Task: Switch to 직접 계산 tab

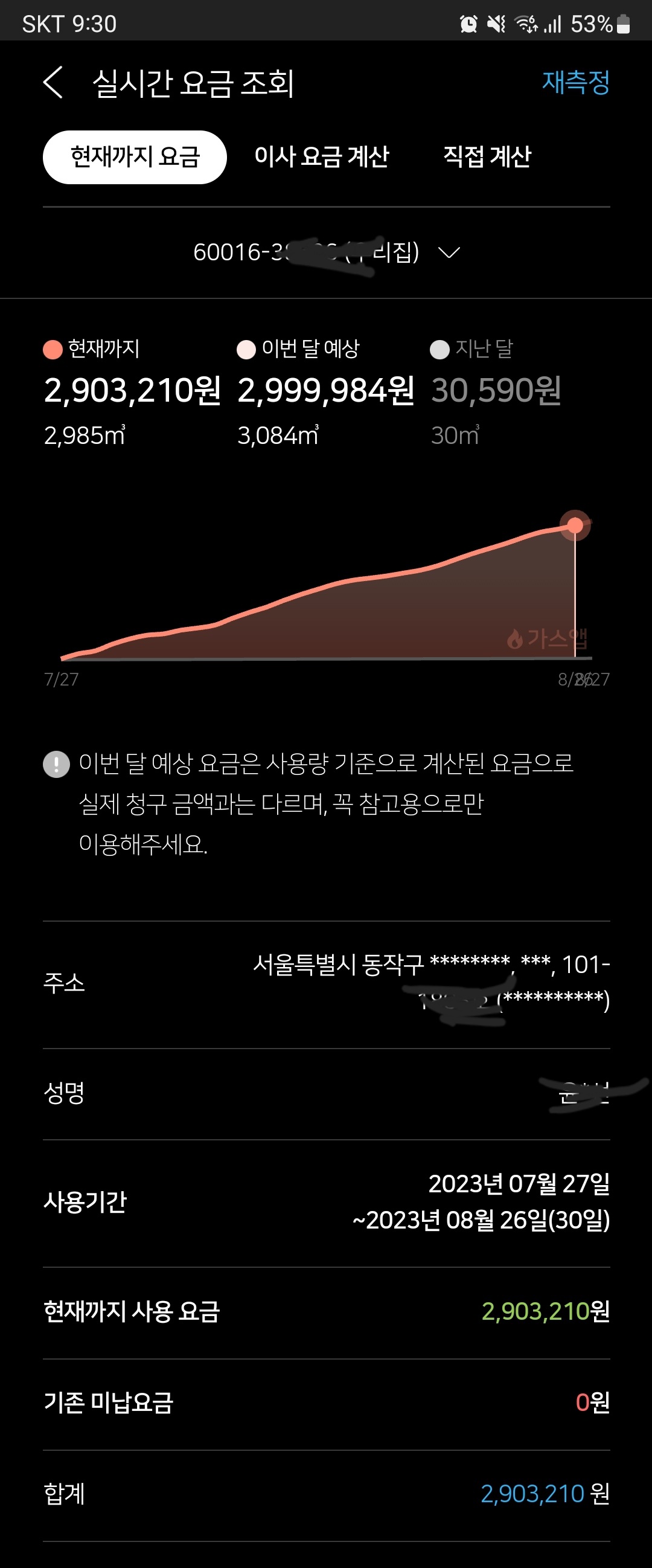Action: 487,157
